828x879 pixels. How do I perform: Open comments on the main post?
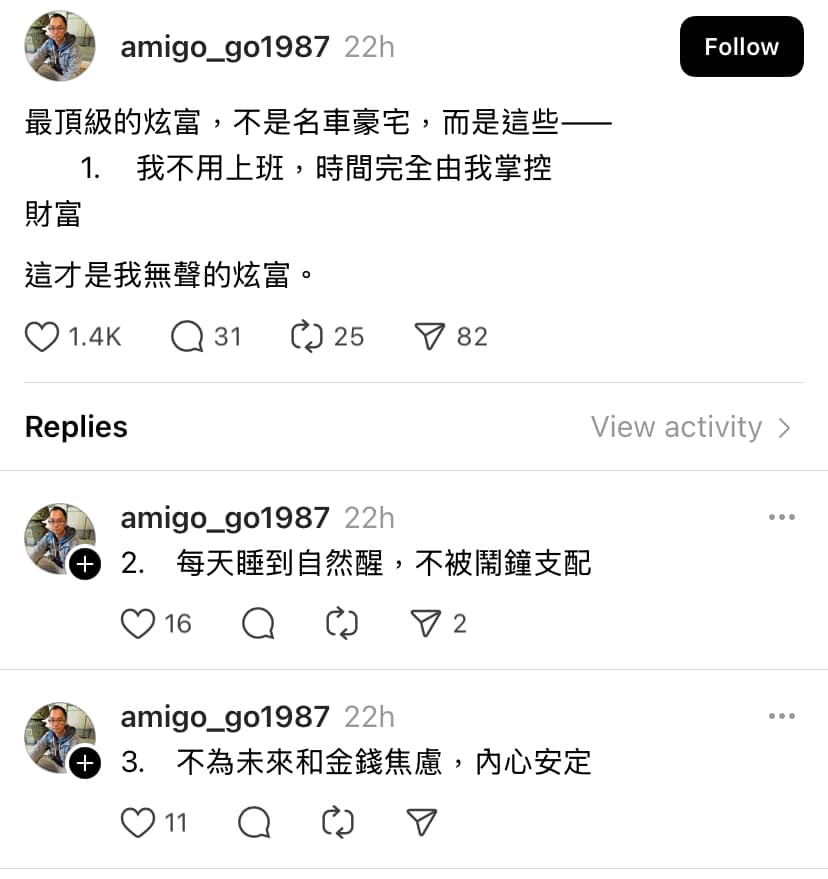point(187,336)
